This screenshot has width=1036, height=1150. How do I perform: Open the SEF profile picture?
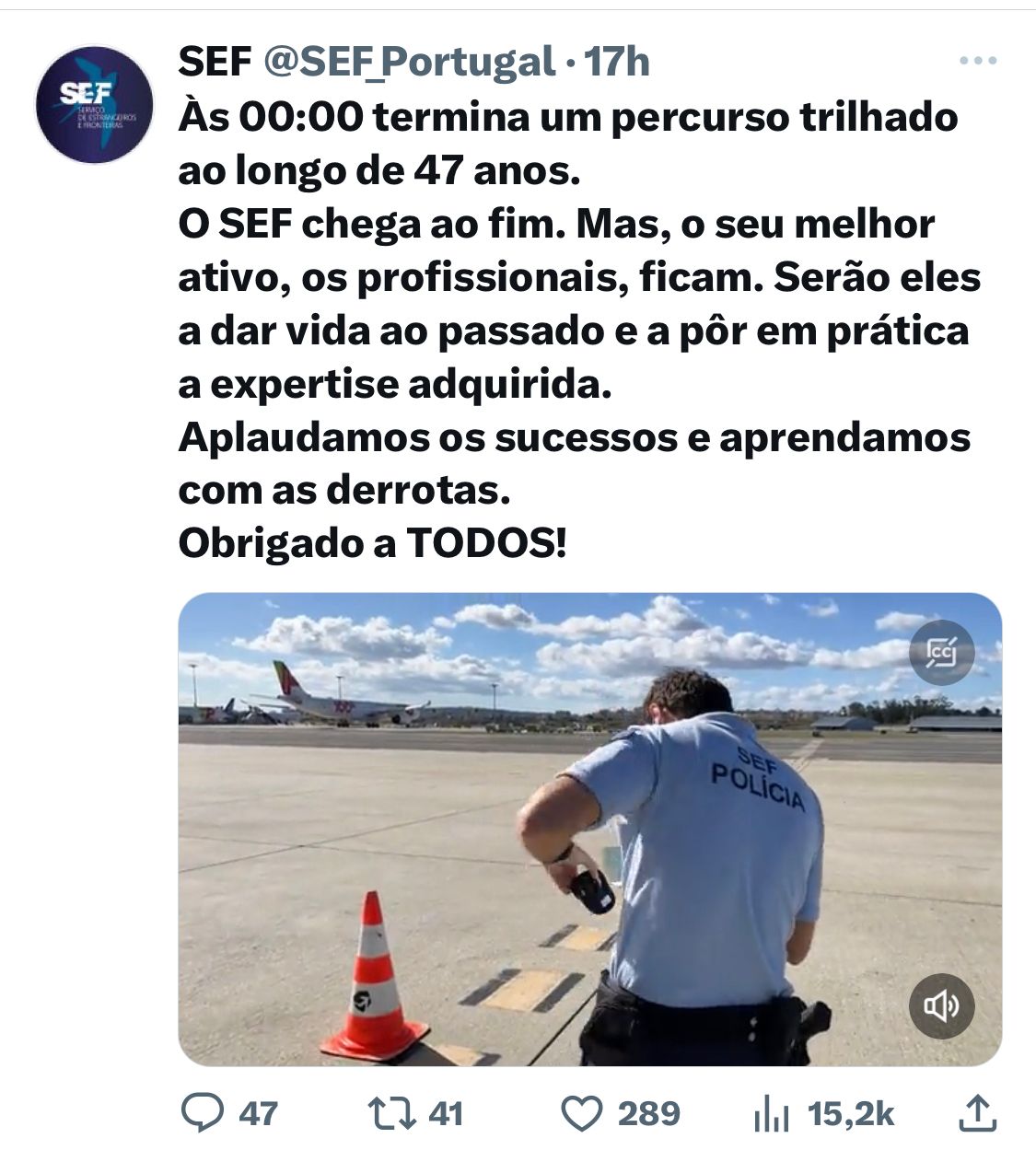[x=95, y=104]
